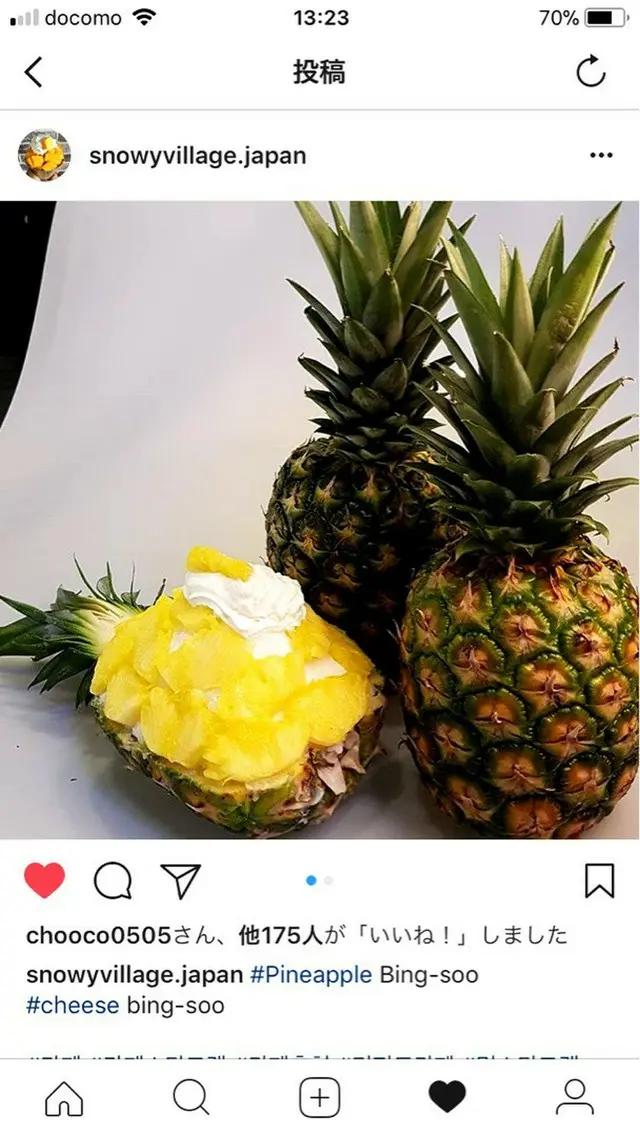Screen dimensions: 640x1136
Task: Share post via paper plane icon
Action: coord(180,880)
